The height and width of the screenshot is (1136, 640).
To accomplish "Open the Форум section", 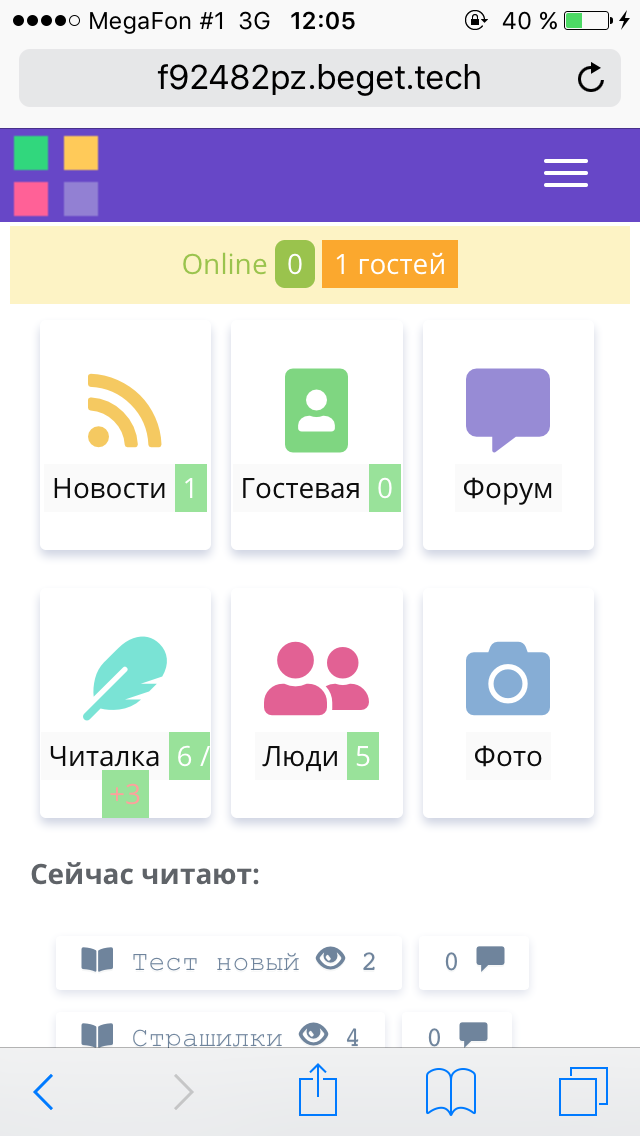I will [508, 435].
